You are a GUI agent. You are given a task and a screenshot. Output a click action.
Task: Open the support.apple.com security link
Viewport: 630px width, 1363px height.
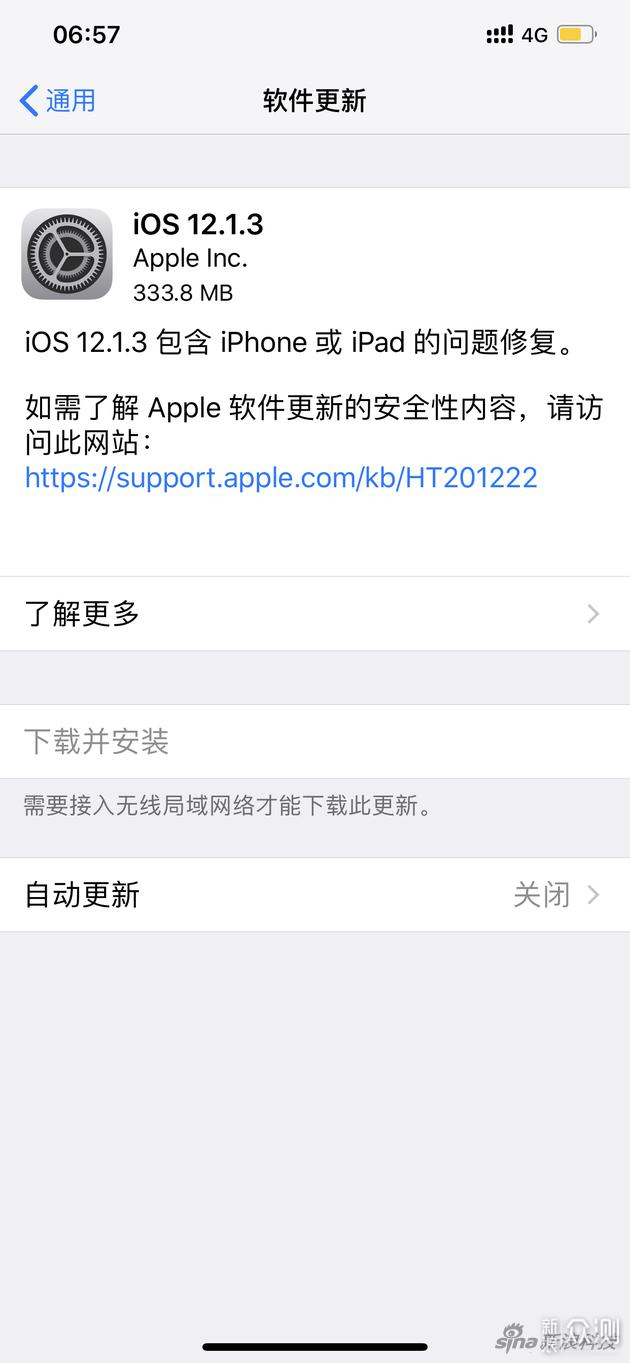pyautogui.click(x=281, y=477)
